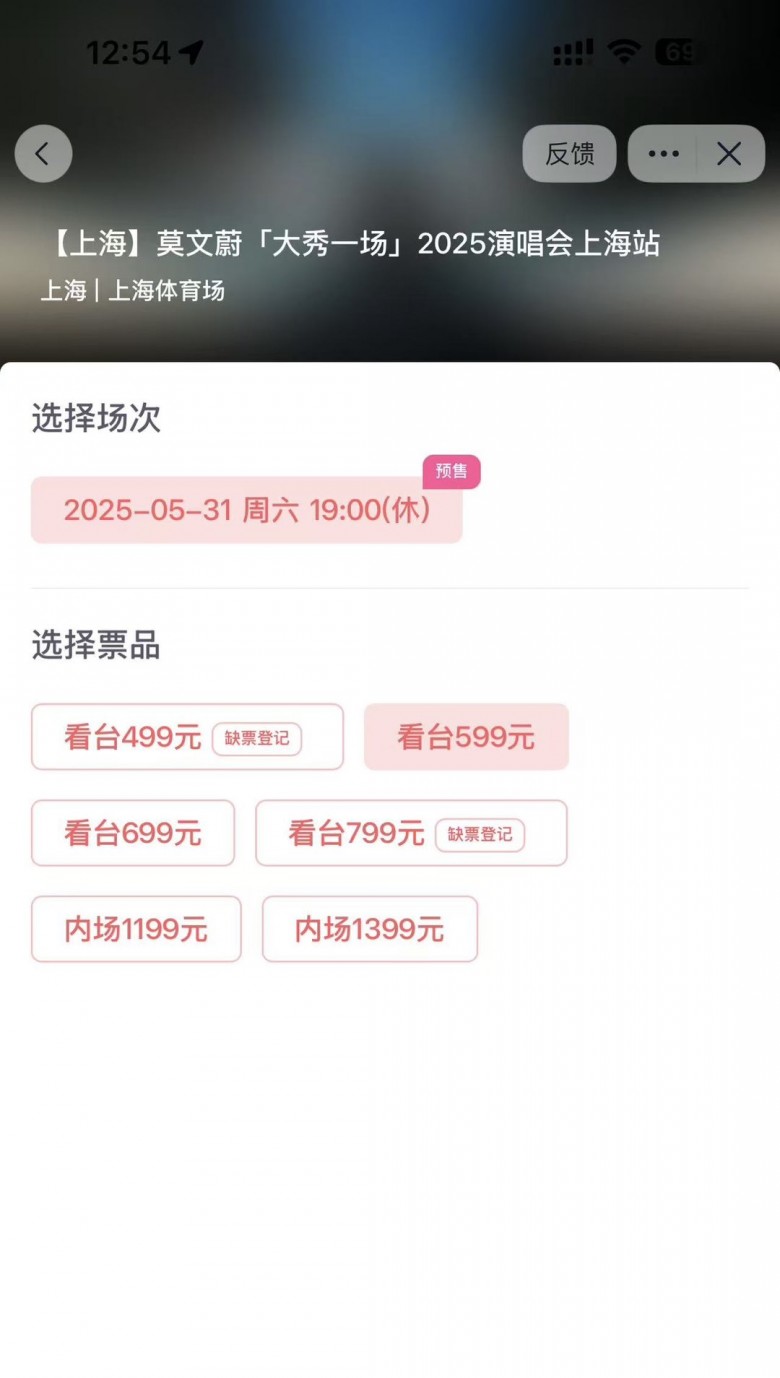
Task: Open the 反馈 feedback button
Action: click(569, 153)
